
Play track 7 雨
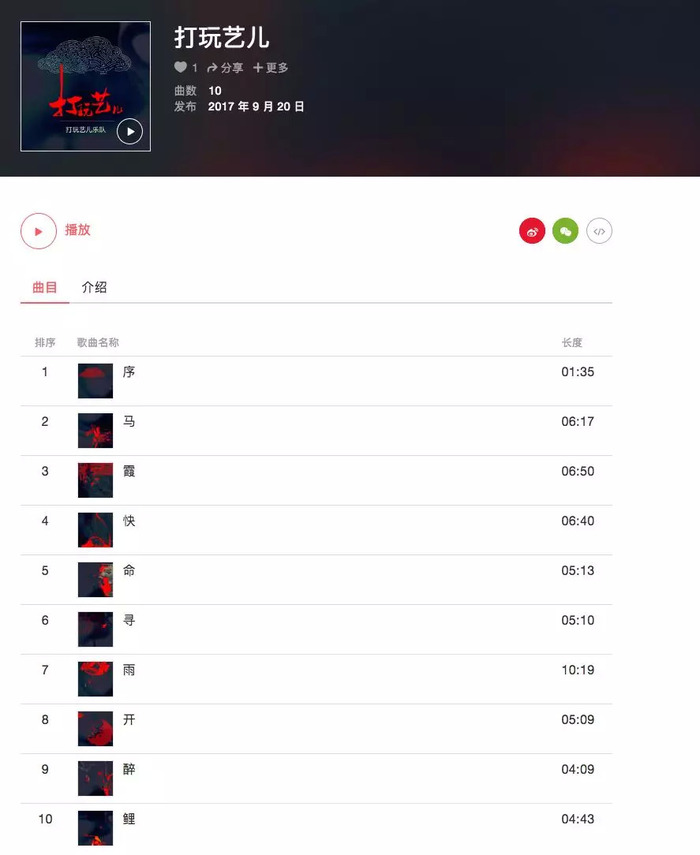tap(129, 670)
